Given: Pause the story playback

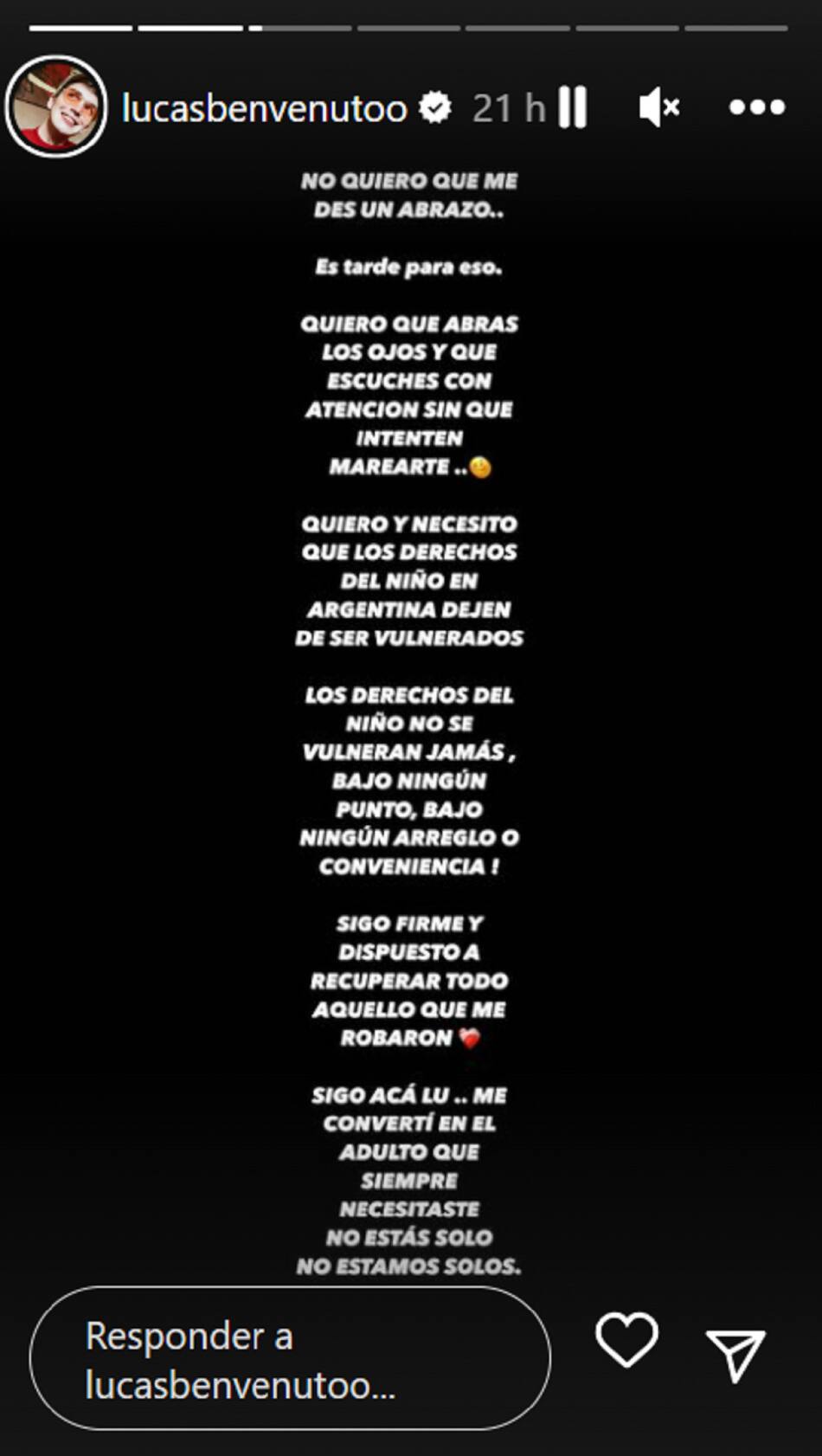Looking at the screenshot, I should coord(573,107).
